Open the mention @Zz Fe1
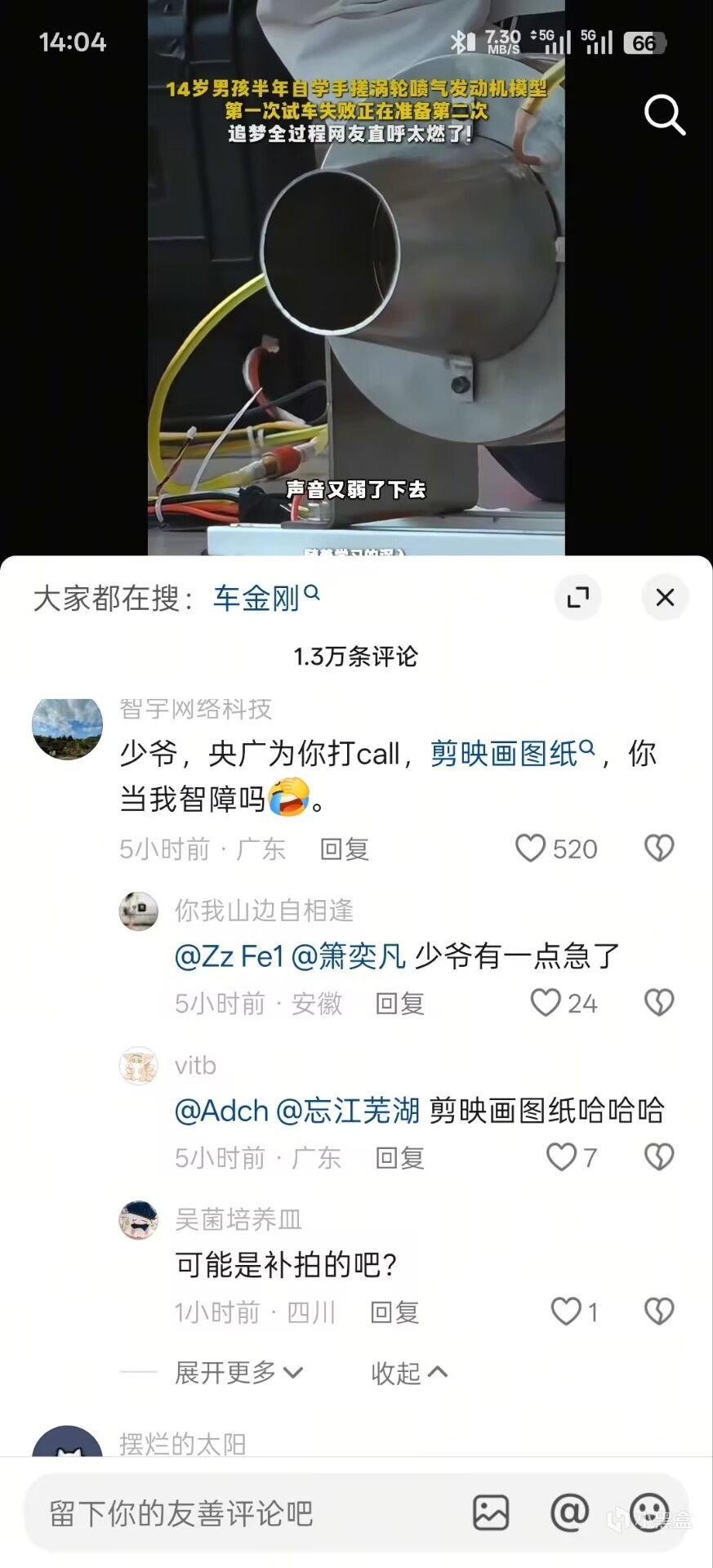The height and width of the screenshot is (1568, 713). pos(229,956)
